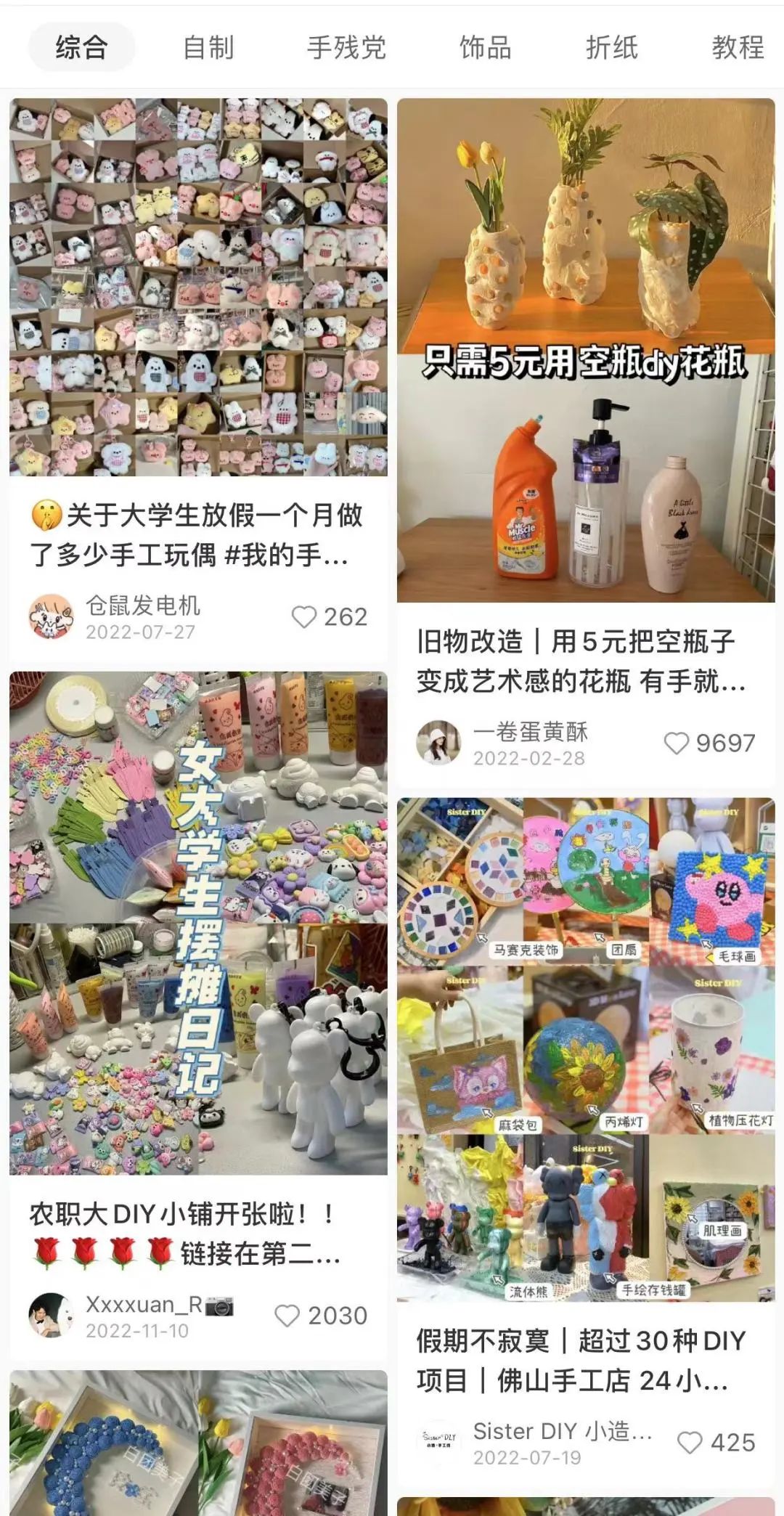Visit Xxxxuan_R's profile
784x1516 pixels.
coord(51,1316)
